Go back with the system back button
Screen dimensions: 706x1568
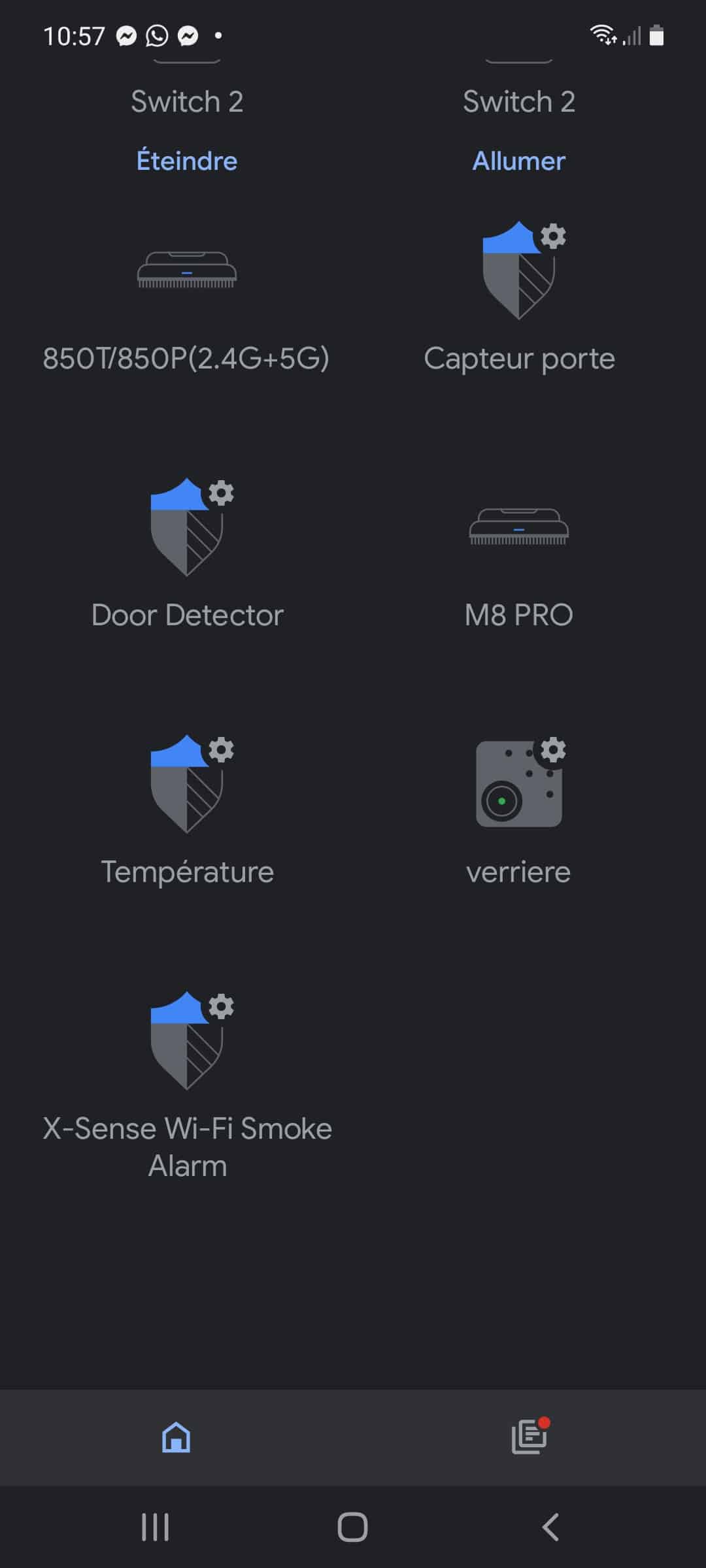[x=550, y=1527]
